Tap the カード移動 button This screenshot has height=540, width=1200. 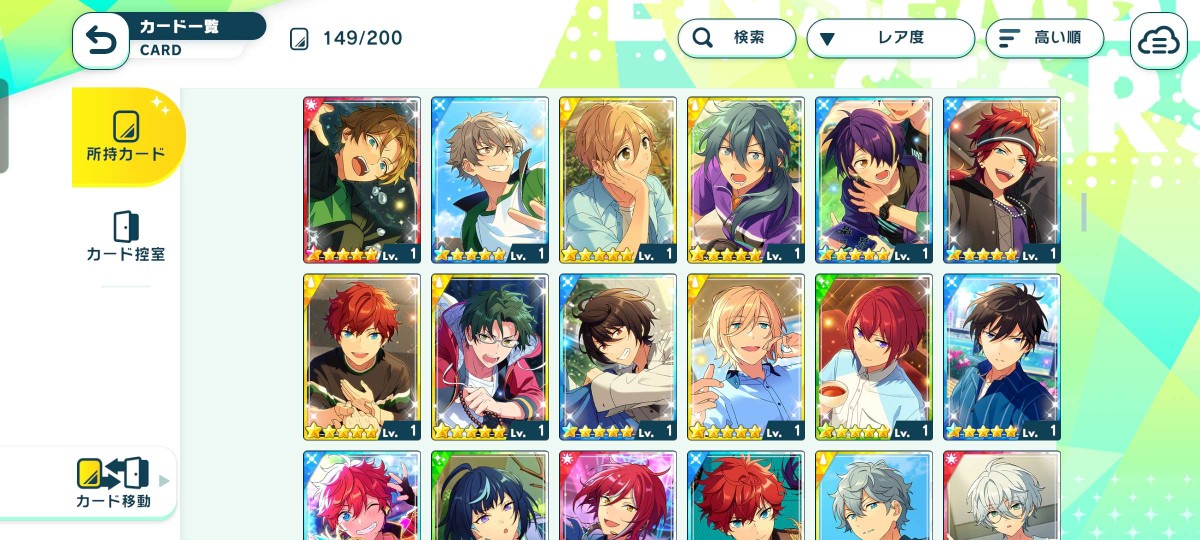[x=113, y=483]
